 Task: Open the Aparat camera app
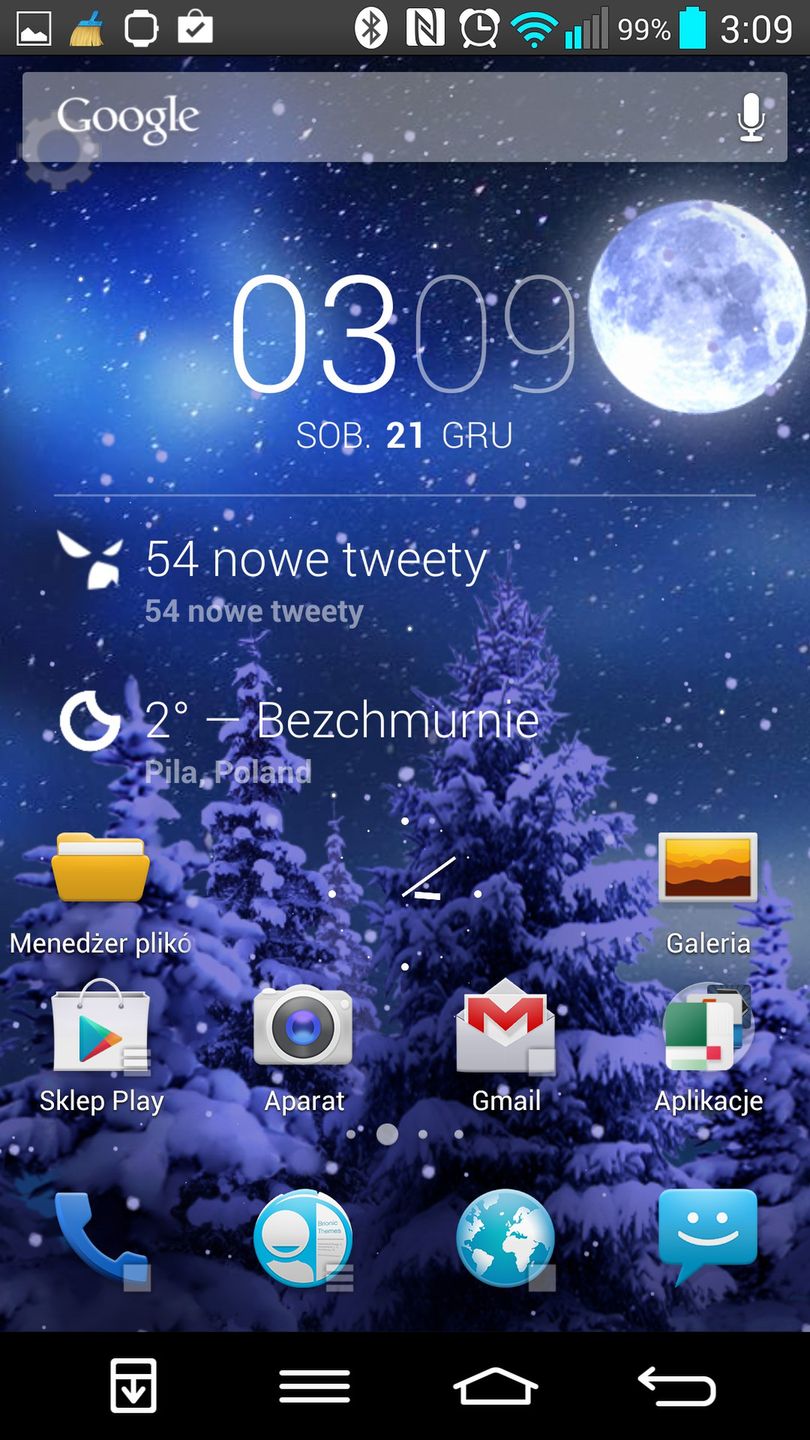click(303, 1028)
